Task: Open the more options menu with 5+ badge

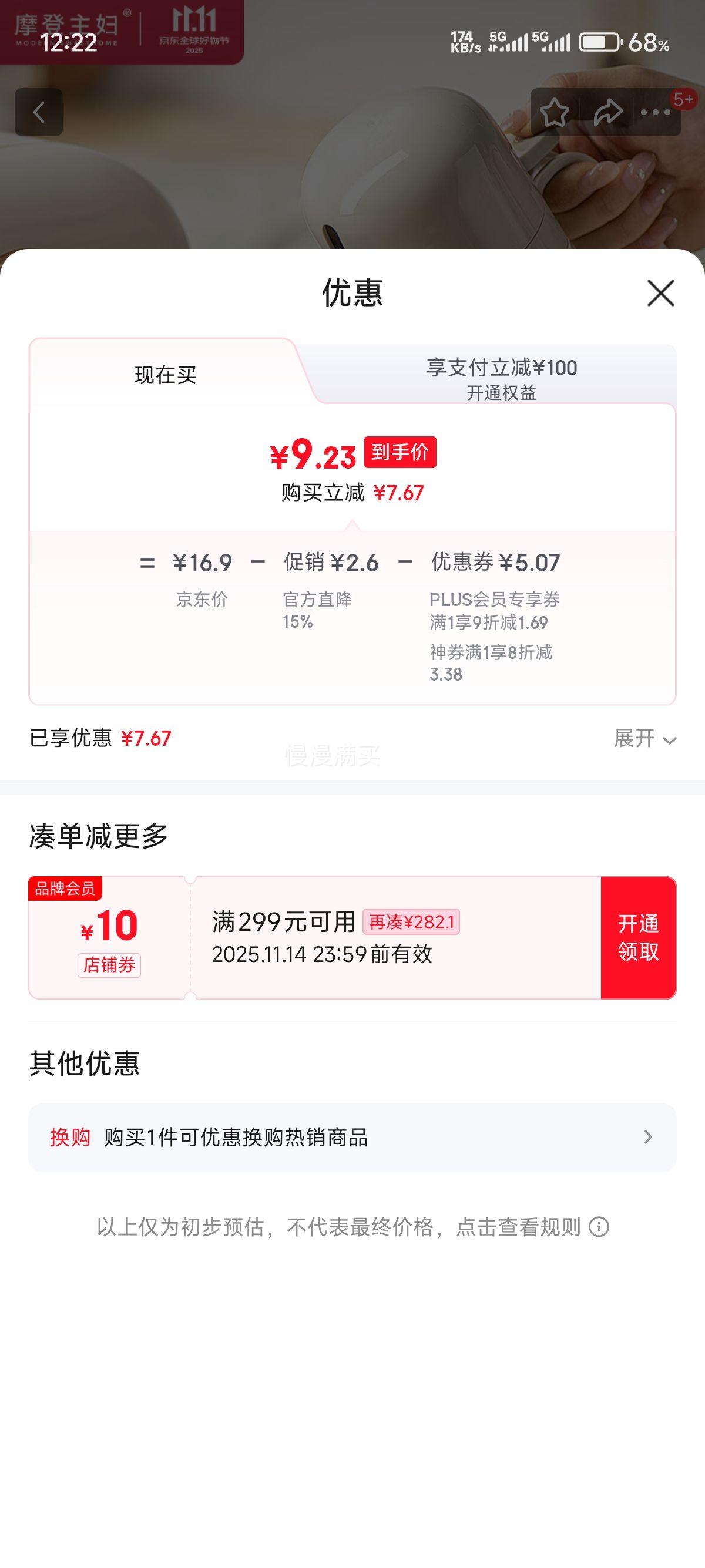Action: point(656,112)
